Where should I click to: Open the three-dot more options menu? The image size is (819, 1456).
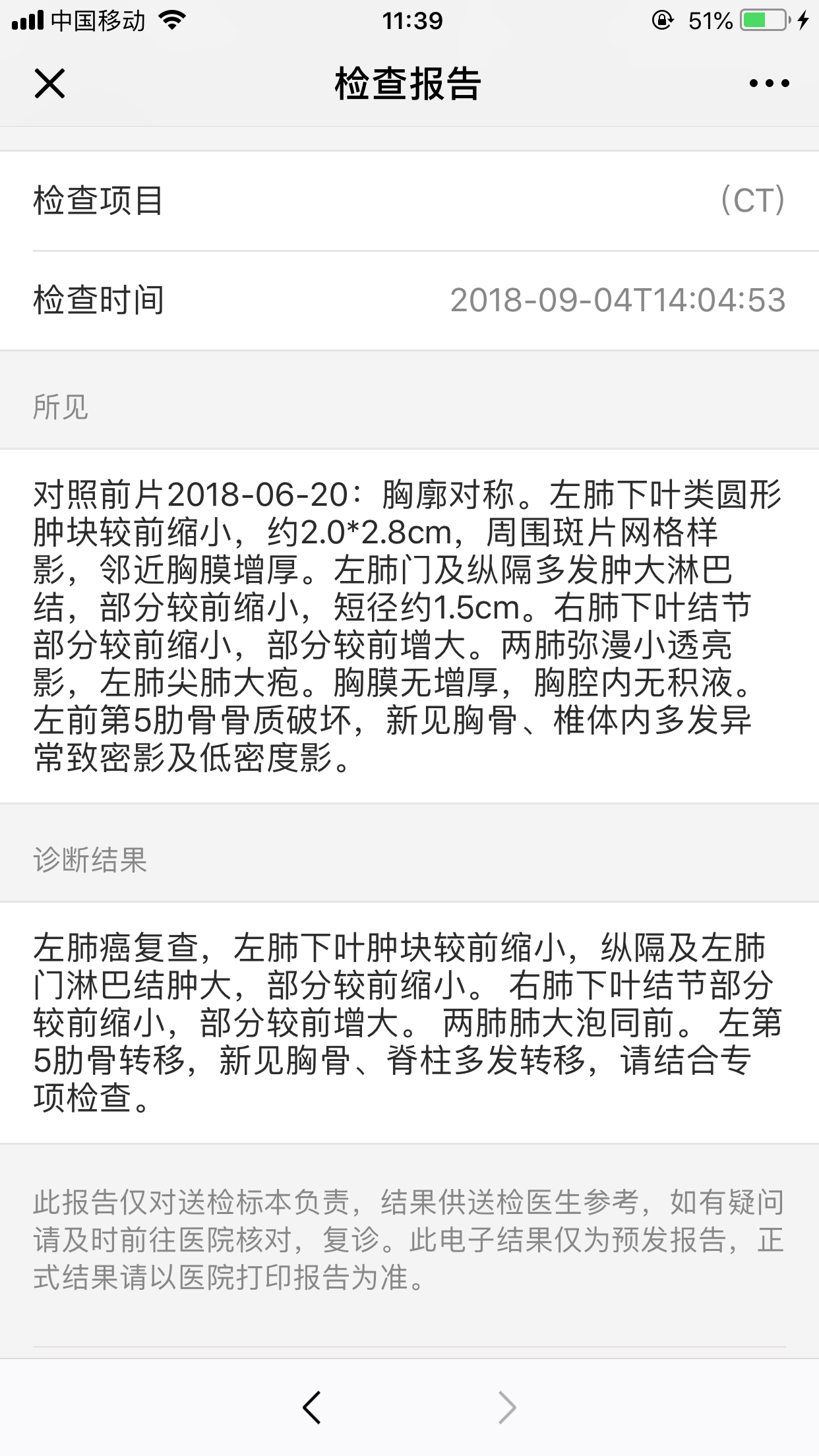[769, 84]
